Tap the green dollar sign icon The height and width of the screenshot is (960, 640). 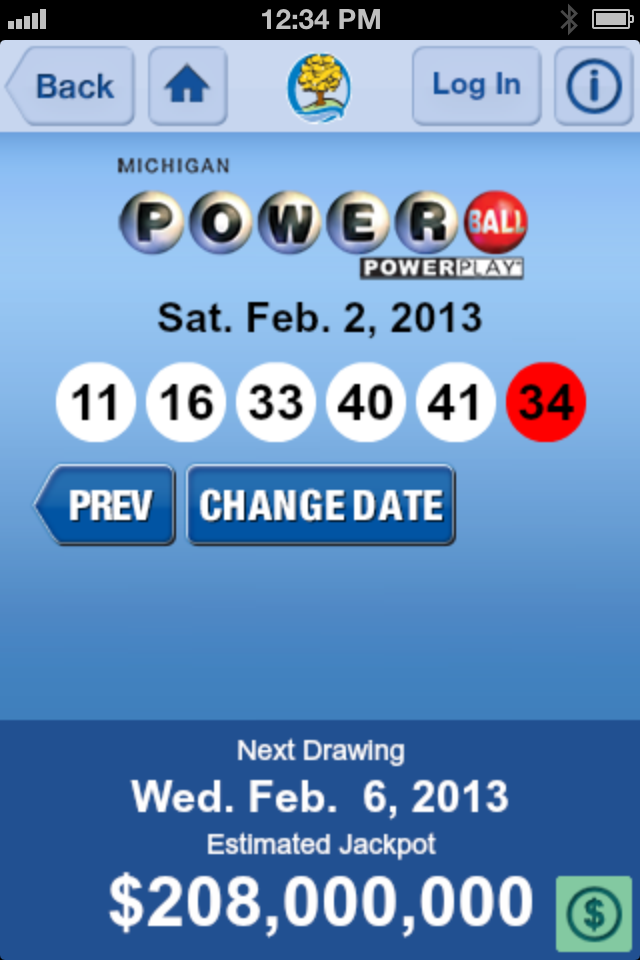(594, 913)
